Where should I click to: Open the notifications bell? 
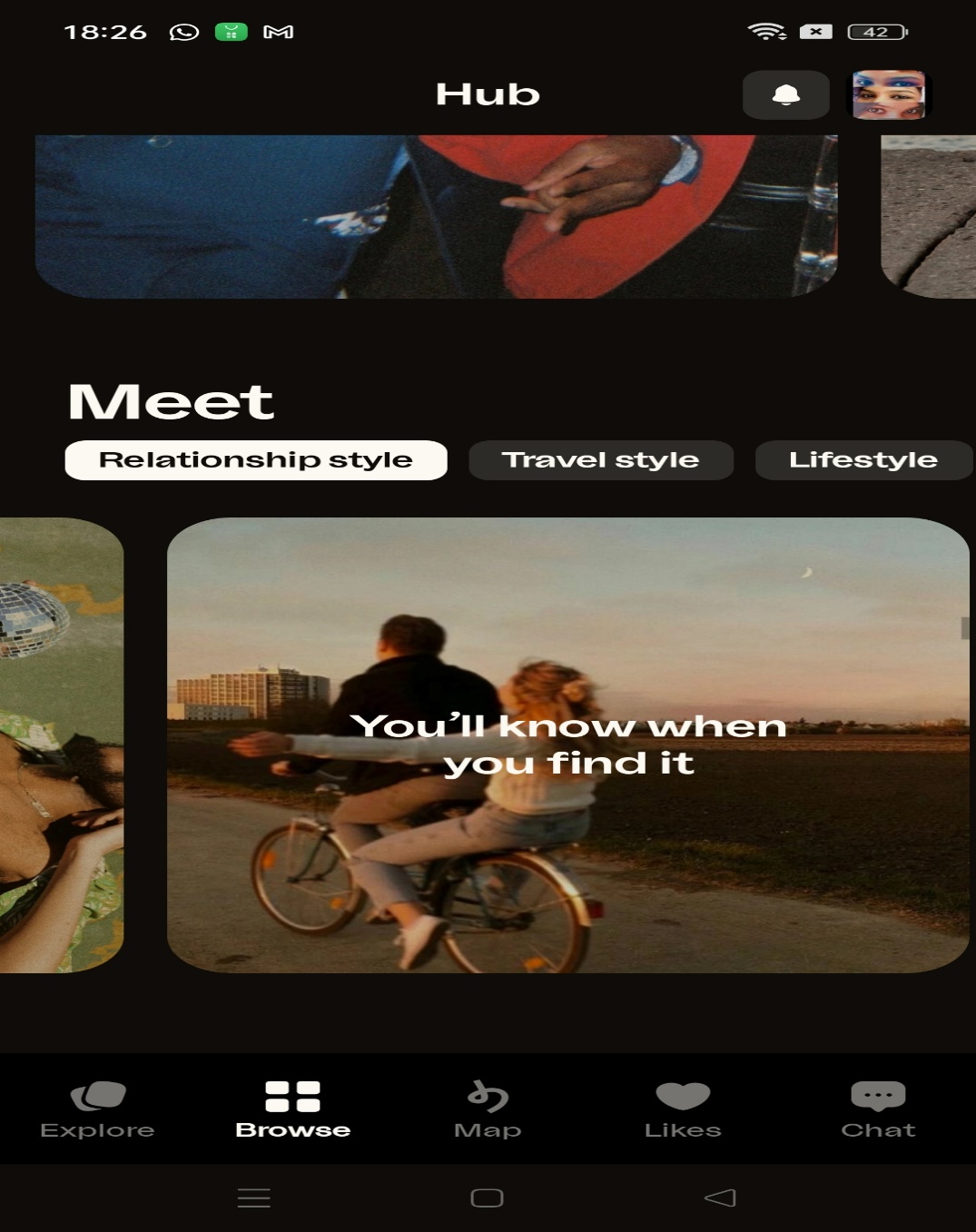pyautogui.click(x=785, y=95)
